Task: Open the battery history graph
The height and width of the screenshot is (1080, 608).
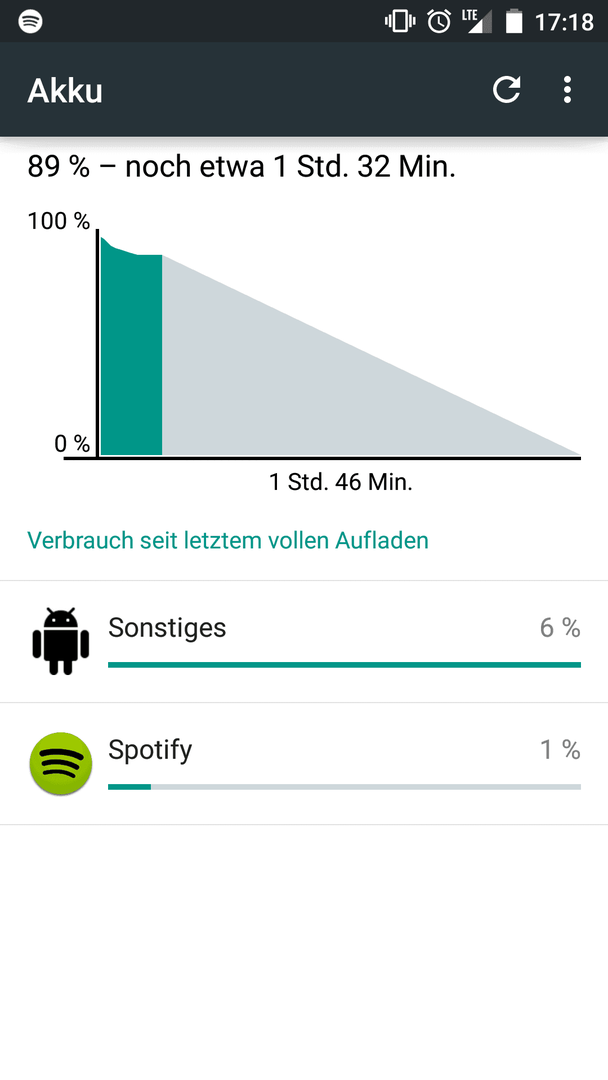Action: [x=304, y=324]
